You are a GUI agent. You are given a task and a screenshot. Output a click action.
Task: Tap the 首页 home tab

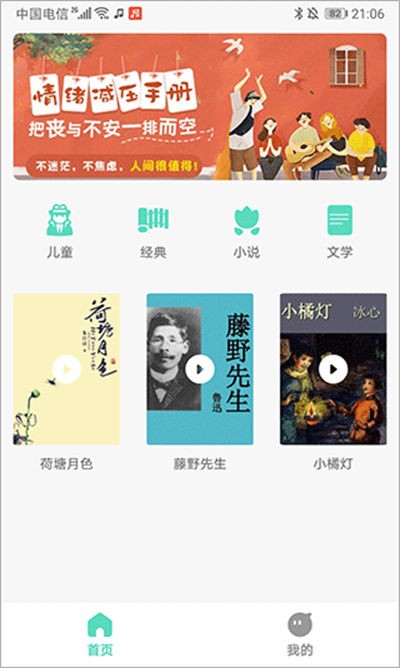point(100,634)
